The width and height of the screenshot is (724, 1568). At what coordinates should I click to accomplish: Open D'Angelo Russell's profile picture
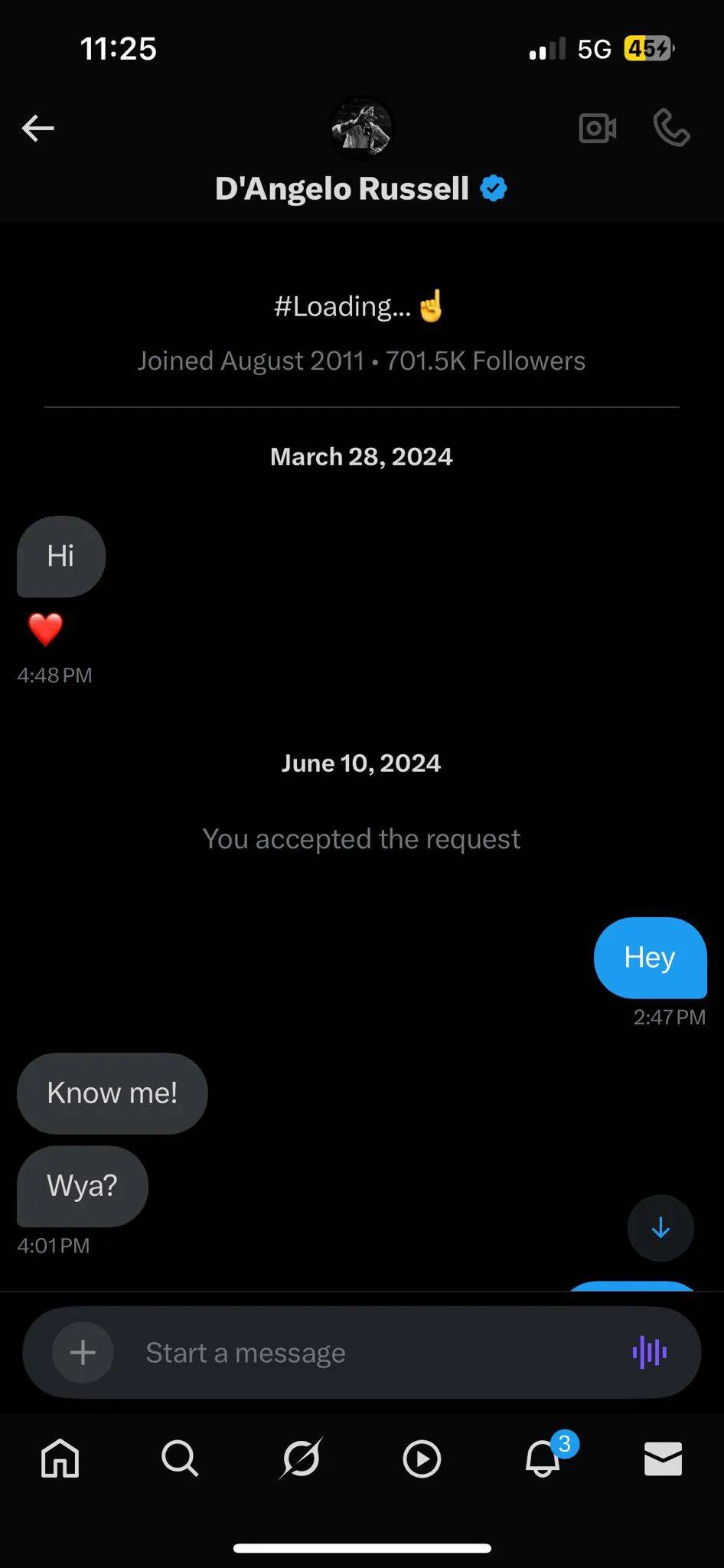click(x=361, y=128)
